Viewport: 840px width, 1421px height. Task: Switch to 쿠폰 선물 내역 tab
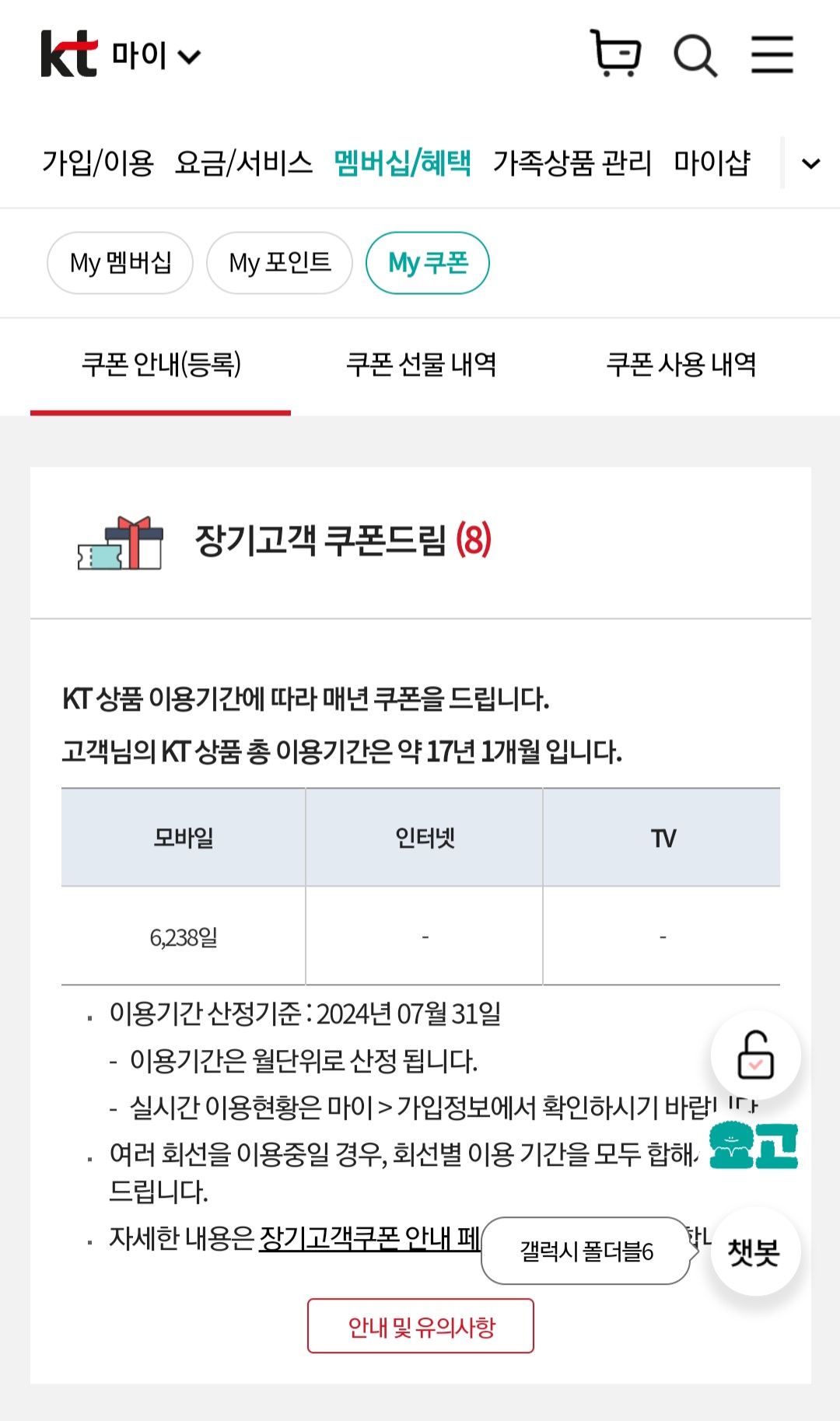point(421,363)
